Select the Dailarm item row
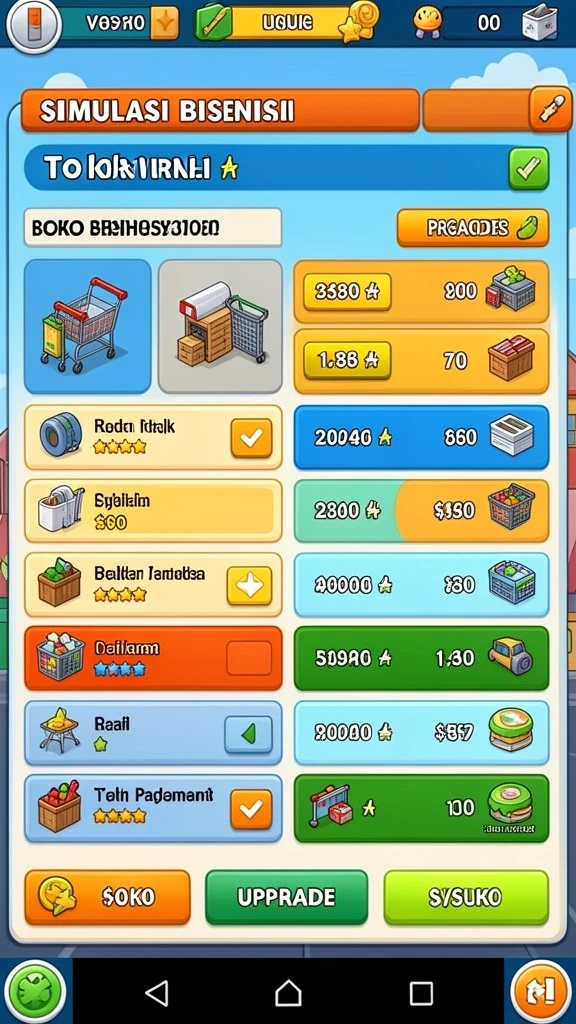Image resolution: width=576 pixels, height=1024 pixels. tap(153, 659)
